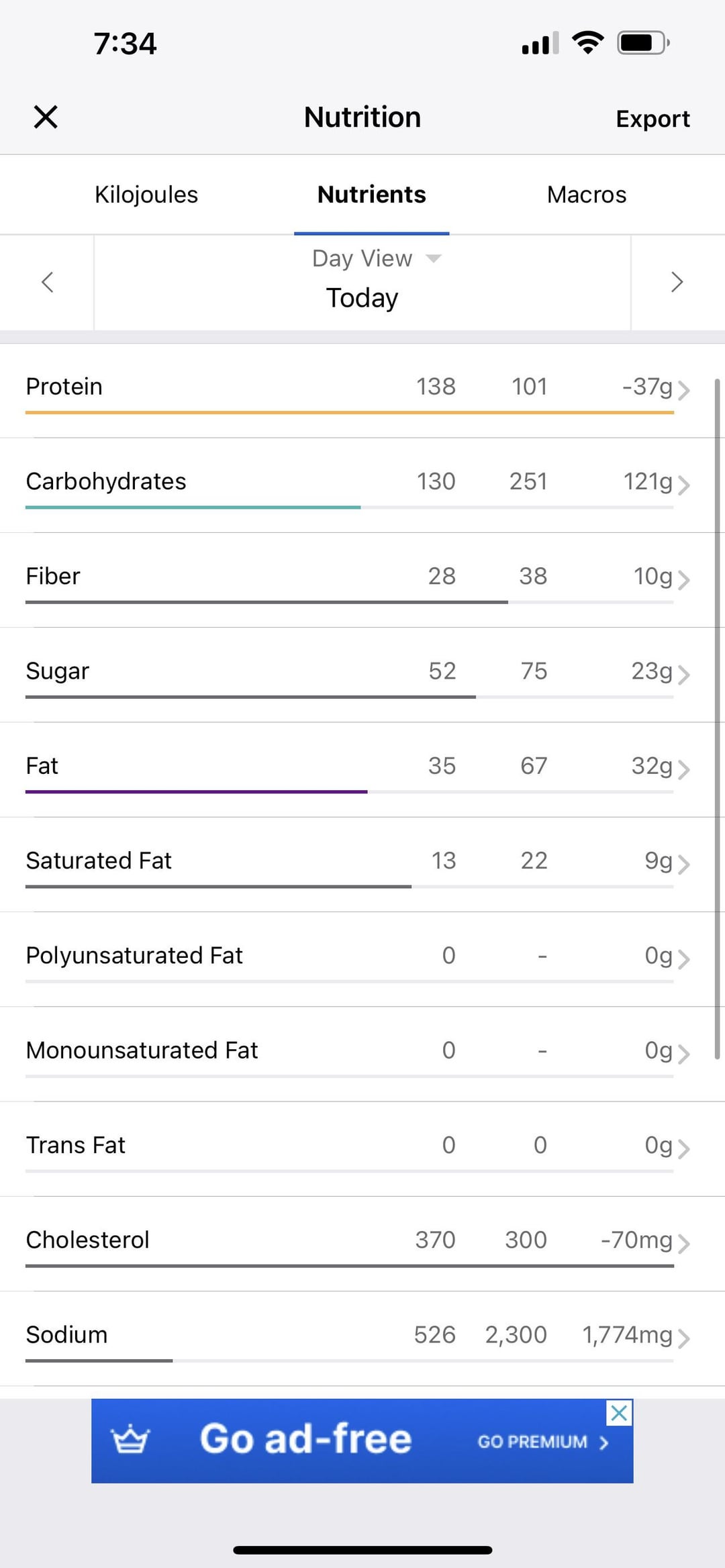725x1568 pixels.
Task: Select the Nutrients tab
Action: [x=371, y=195]
